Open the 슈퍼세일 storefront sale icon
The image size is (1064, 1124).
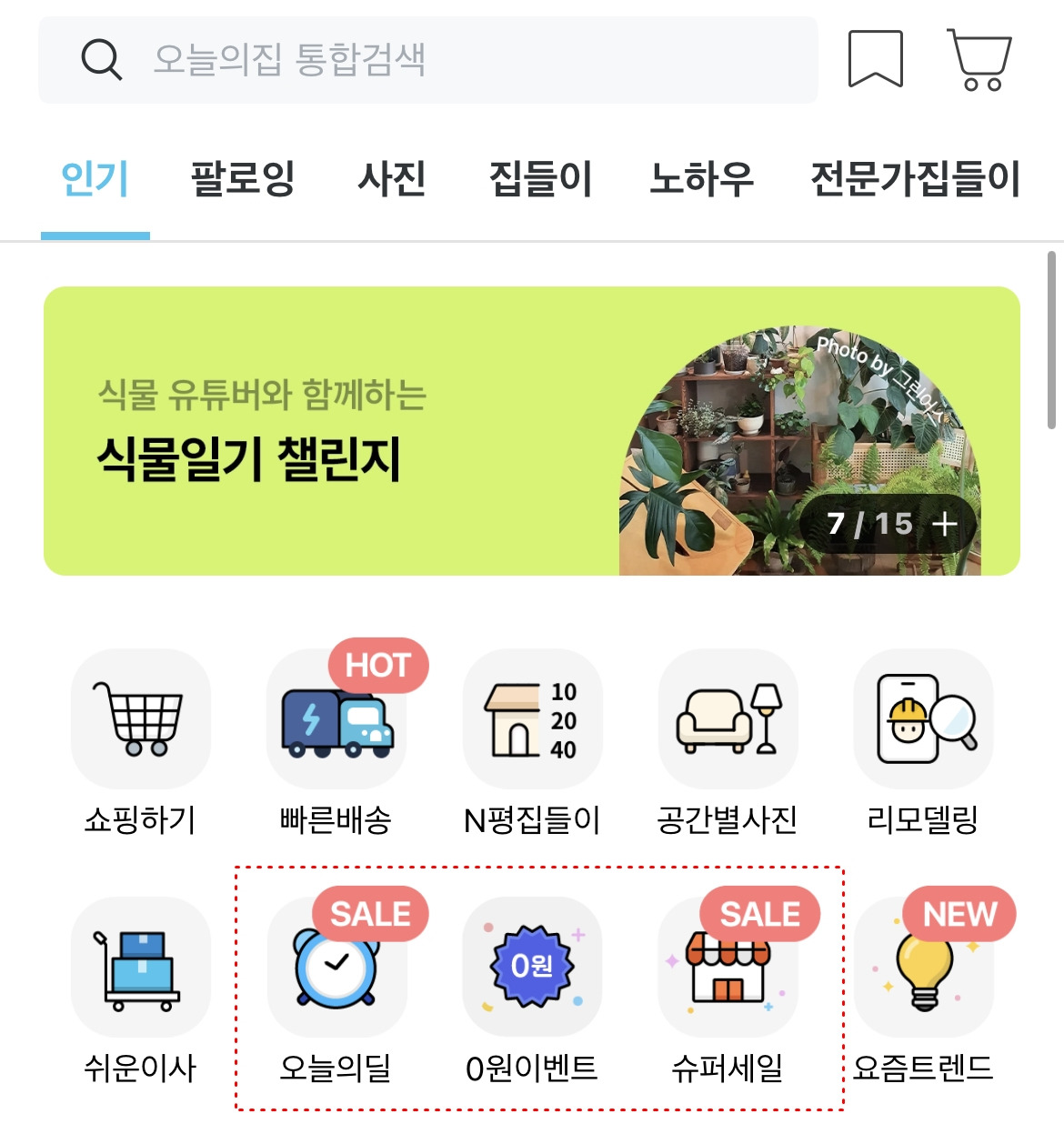click(x=728, y=968)
